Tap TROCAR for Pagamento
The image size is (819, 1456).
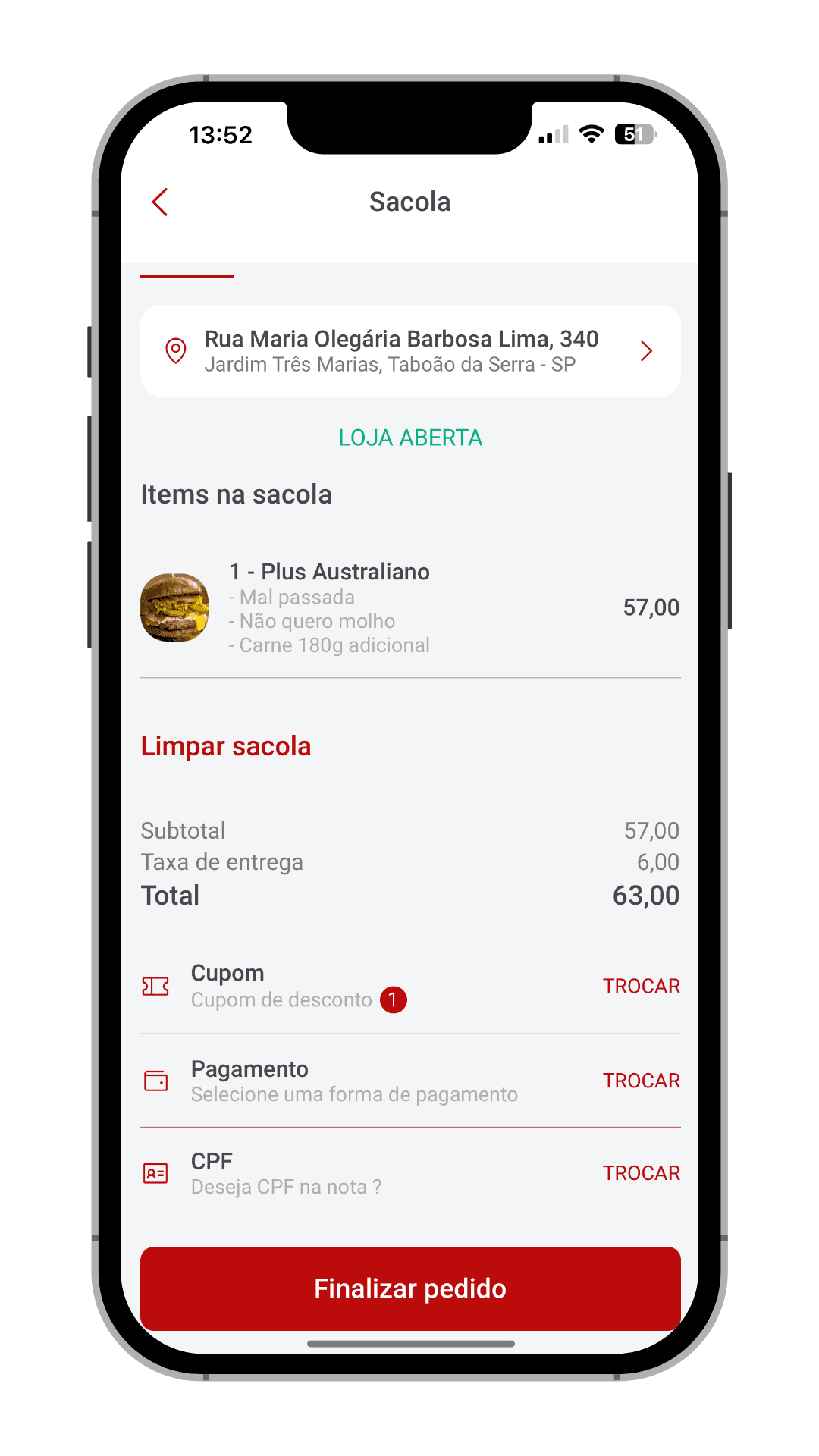tap(641, 1081)
